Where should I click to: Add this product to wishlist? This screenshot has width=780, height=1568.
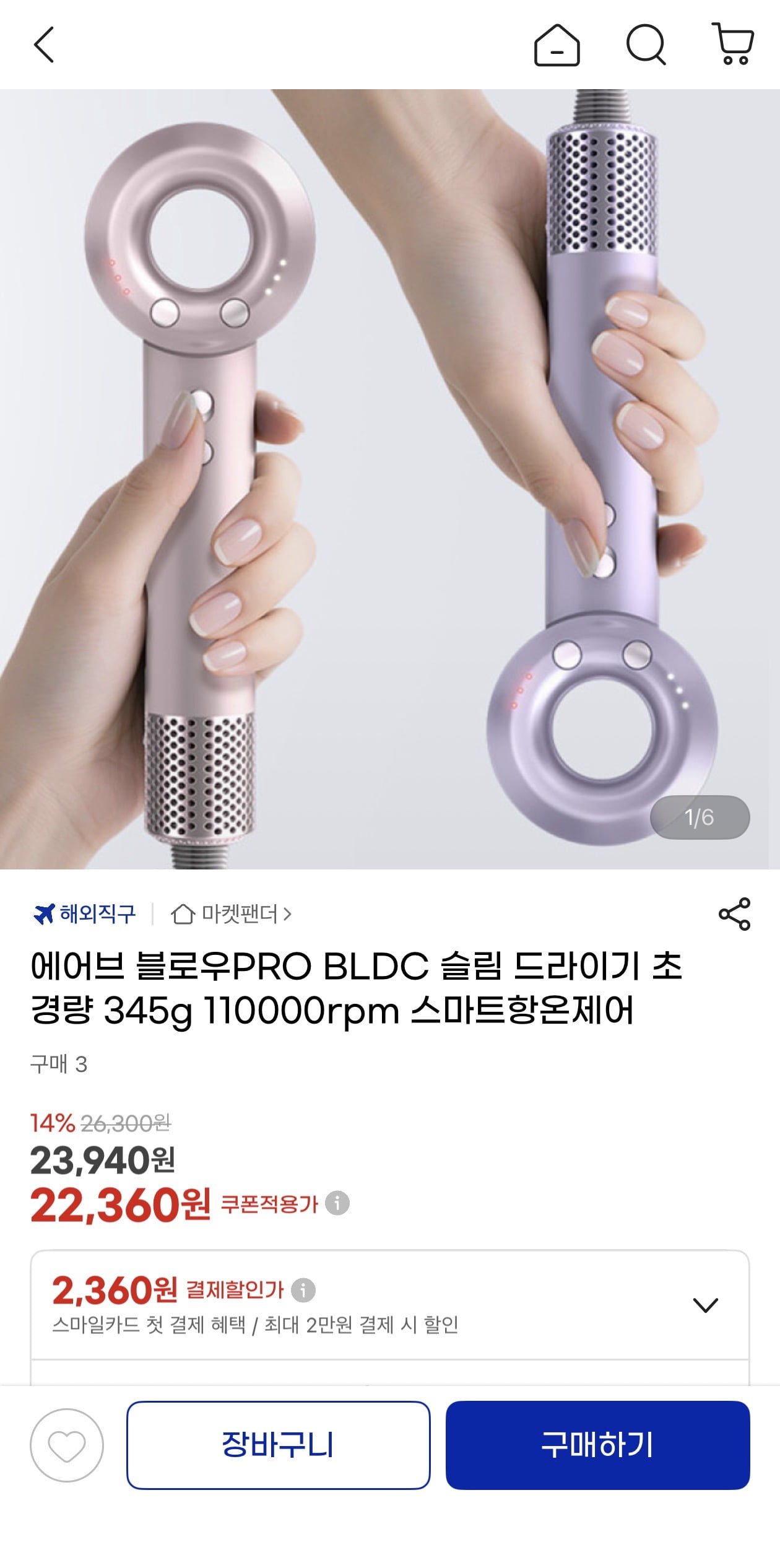[x=67, y=1445]
